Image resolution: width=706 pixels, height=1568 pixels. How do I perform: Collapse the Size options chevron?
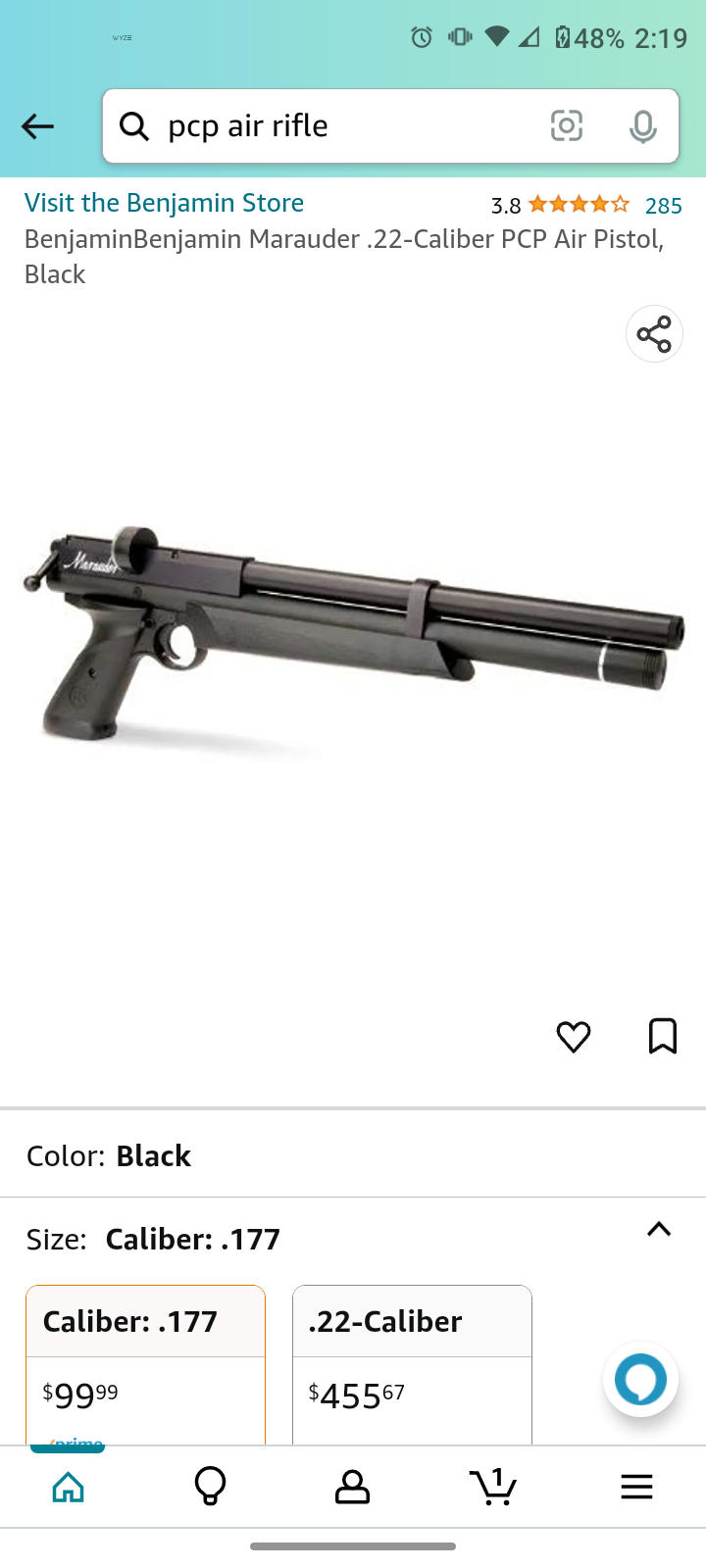point(659,1230)
